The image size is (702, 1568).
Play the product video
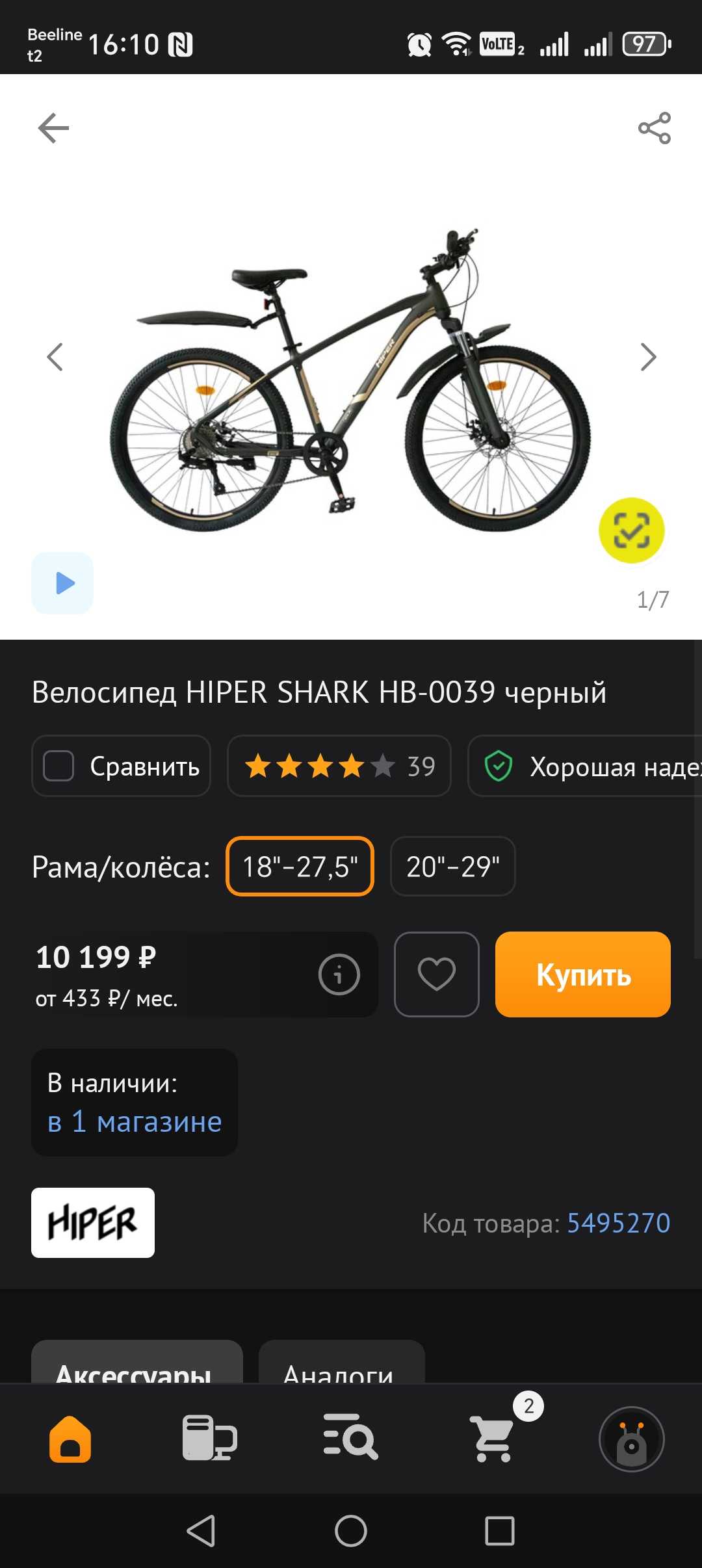pyautogui.click(x=62, y=583)
